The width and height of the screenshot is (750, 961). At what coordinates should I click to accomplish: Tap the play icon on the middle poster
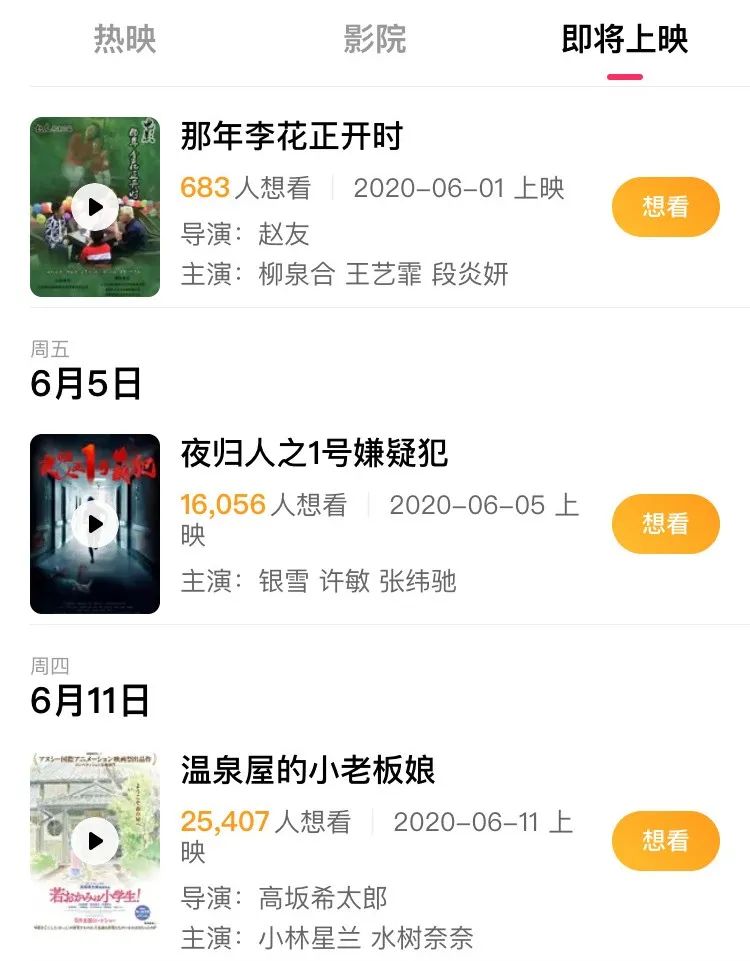pos(95,523)
